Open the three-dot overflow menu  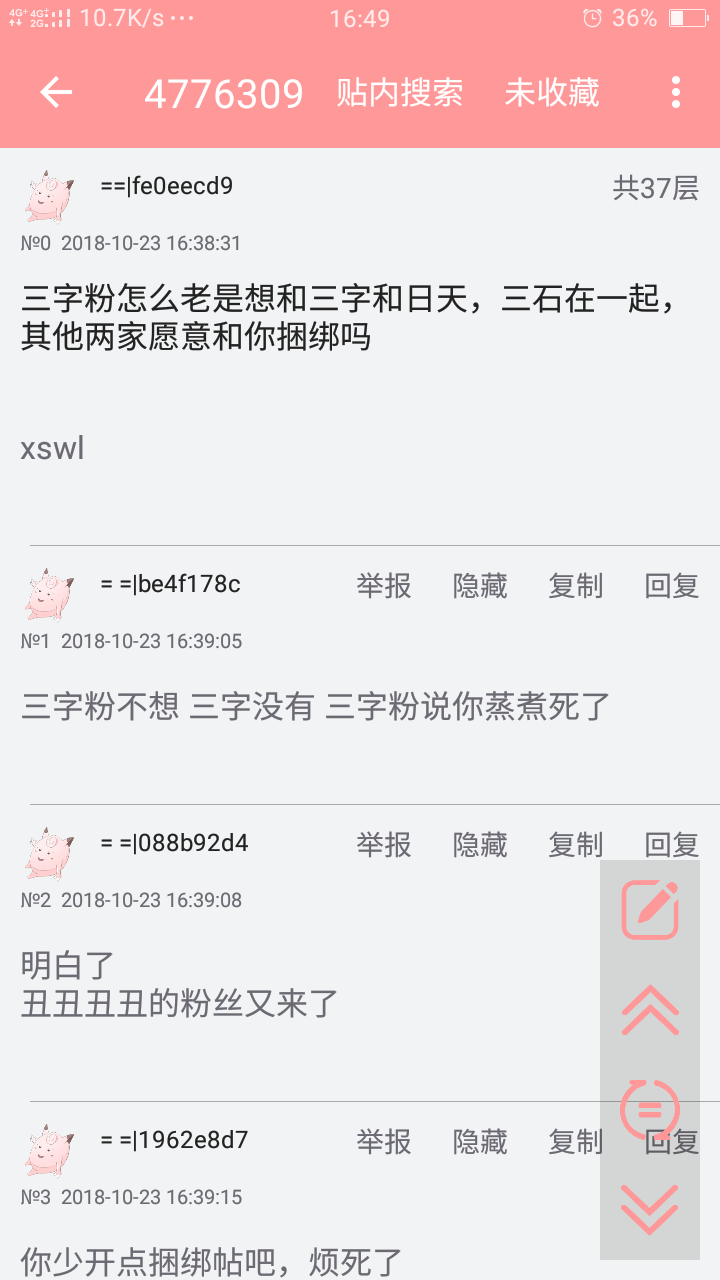pyautogui.click(x=676, y=93)
